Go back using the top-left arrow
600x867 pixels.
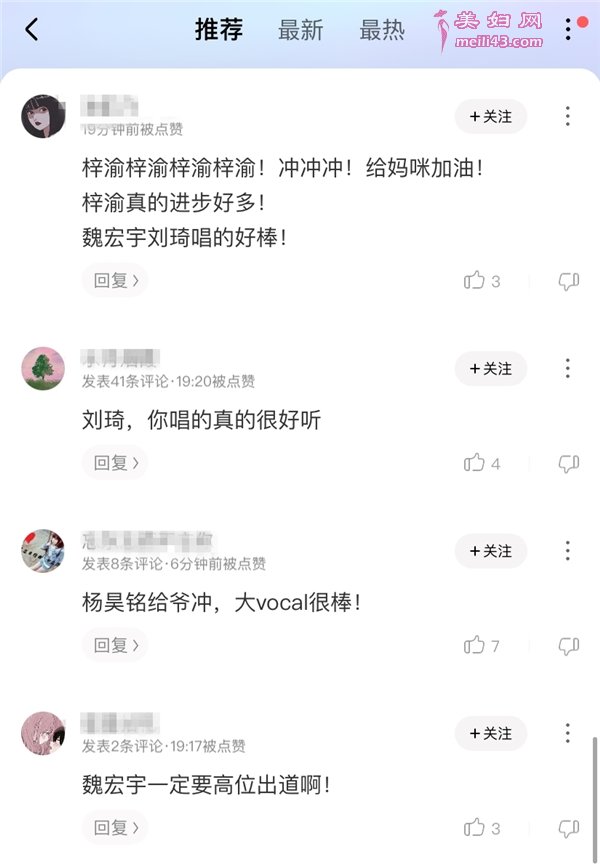(32, 30)
